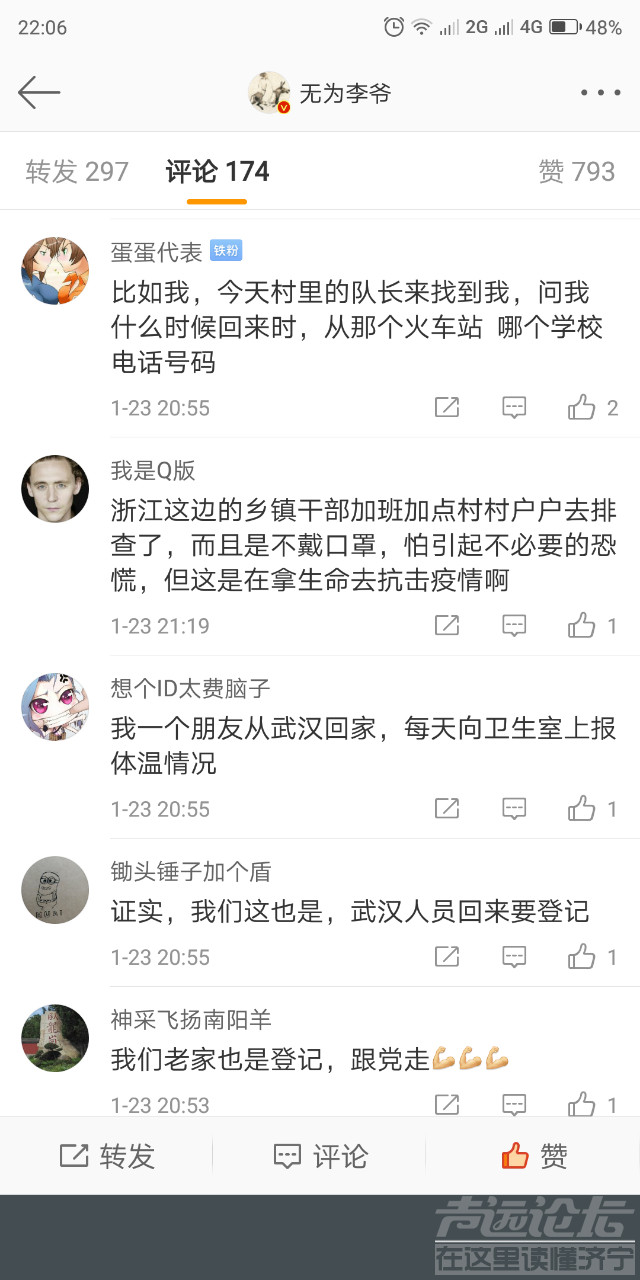
Task: Reply to 蛋蛋代表's comment
Action: point(514,407)
